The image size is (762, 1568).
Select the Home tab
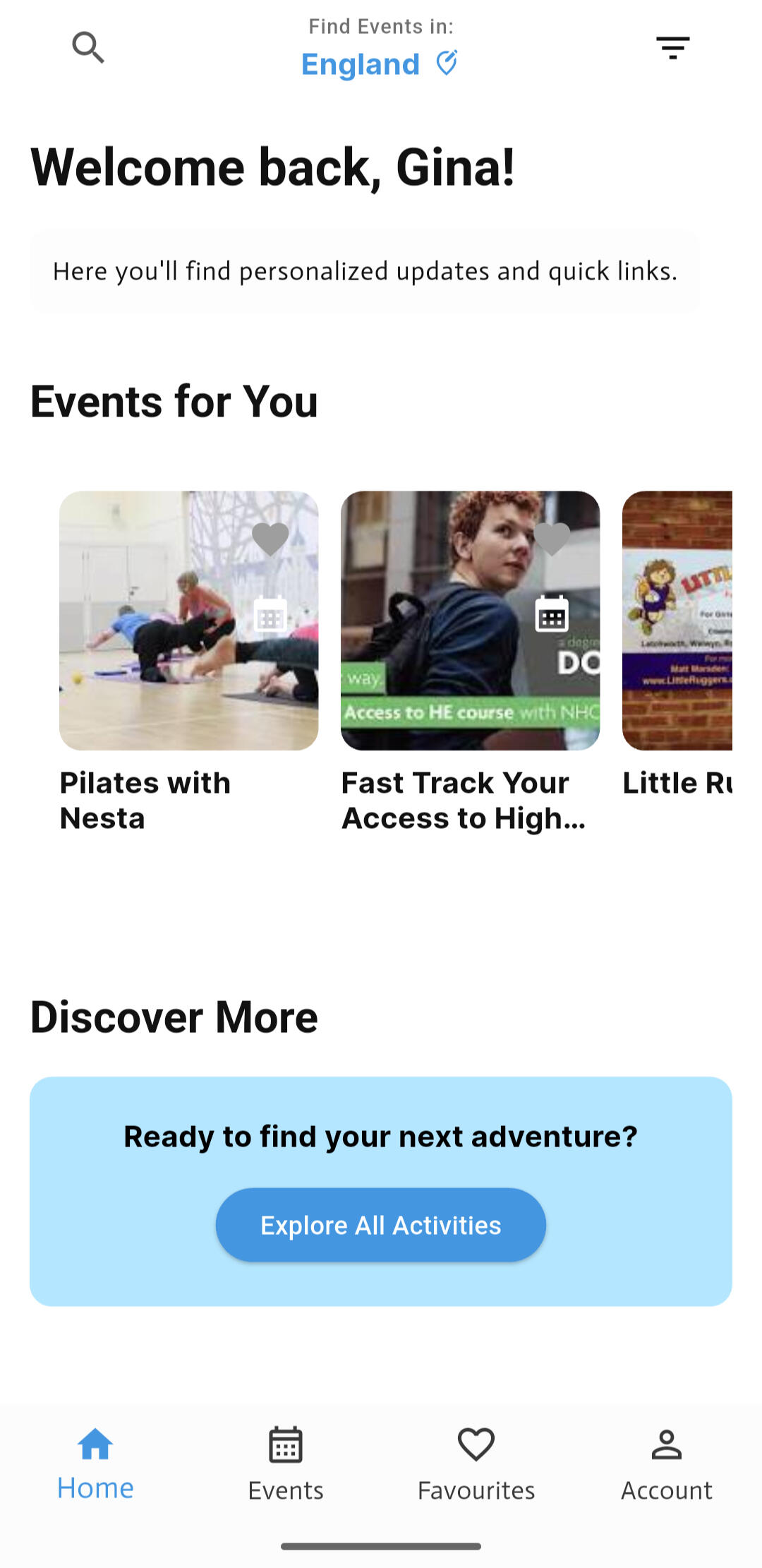pos(95,1464)
